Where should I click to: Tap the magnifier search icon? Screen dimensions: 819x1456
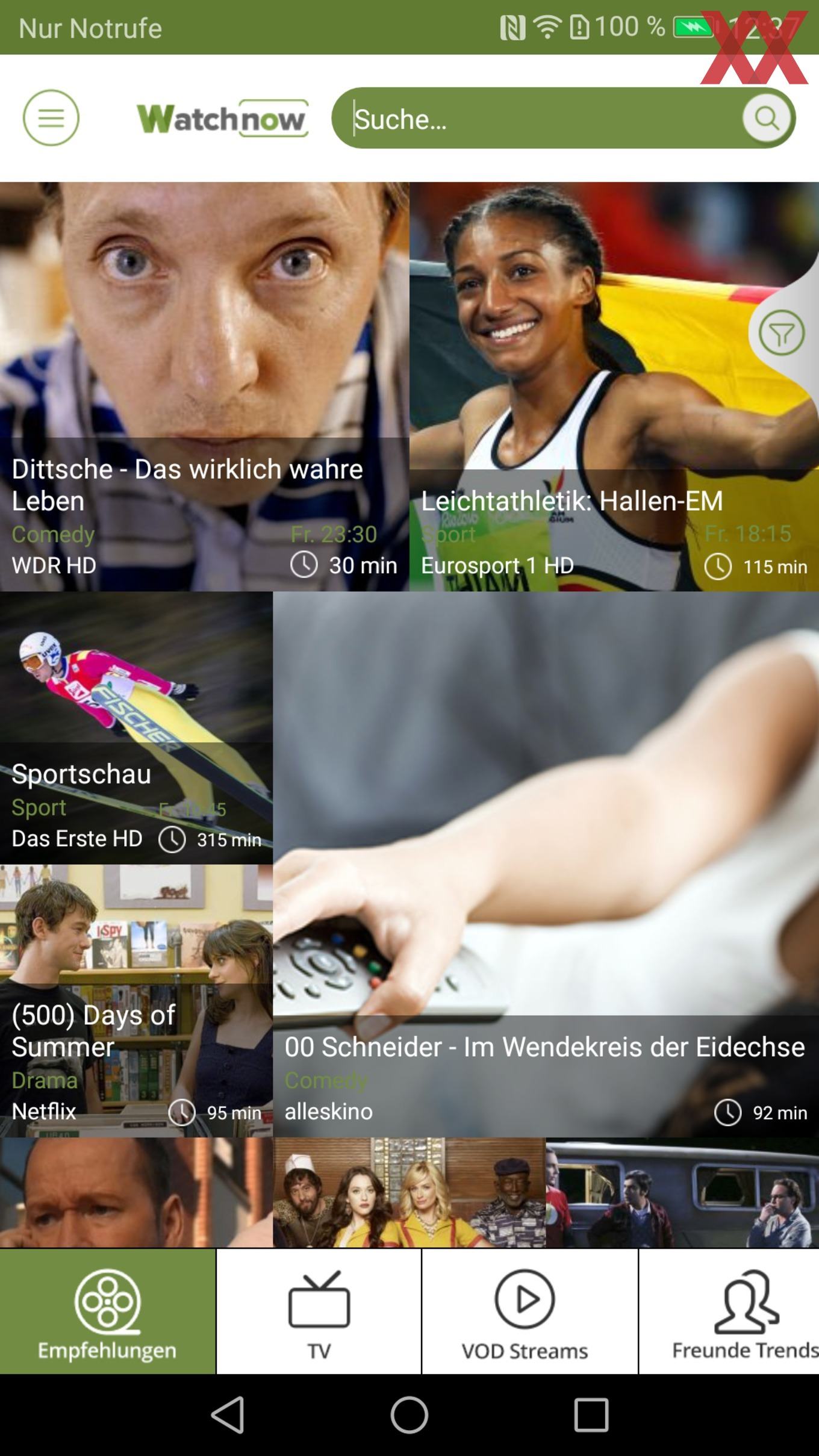click(x=766, y=118)
